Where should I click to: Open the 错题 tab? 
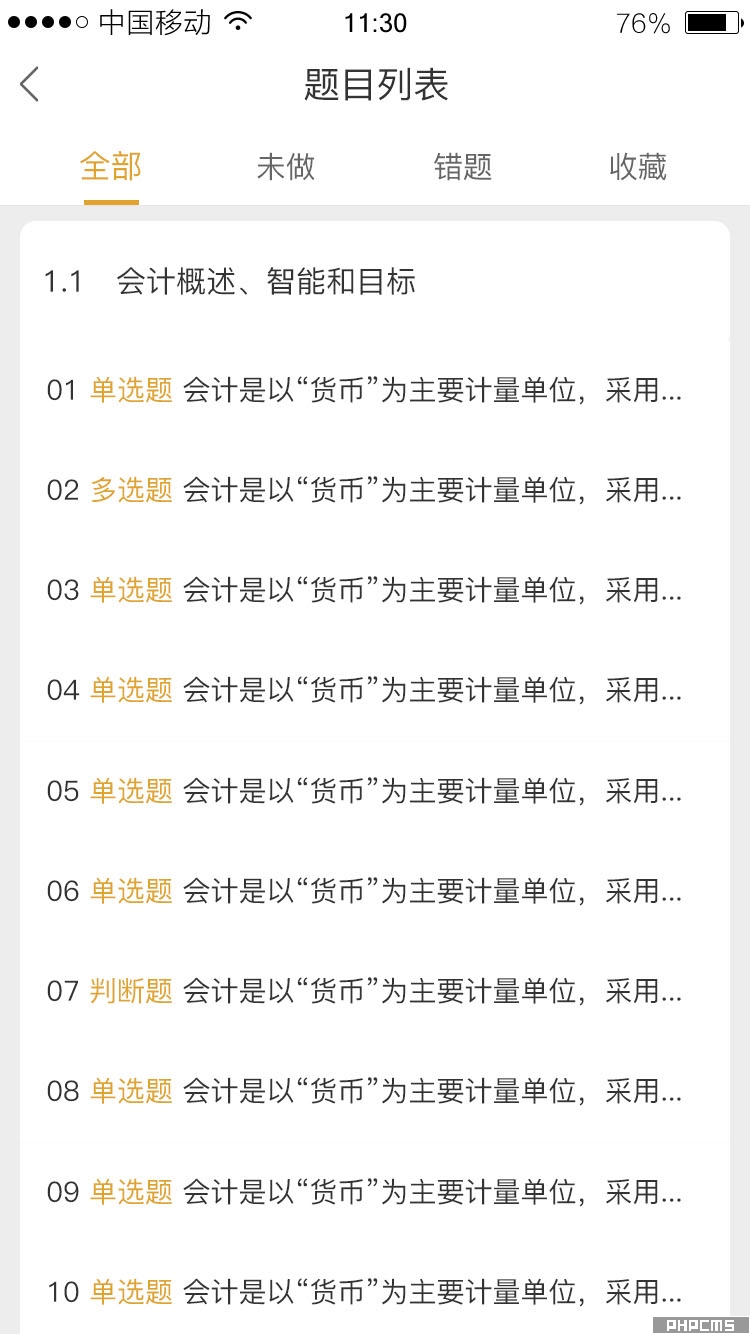pyautogui.click(x=463, y=167)
